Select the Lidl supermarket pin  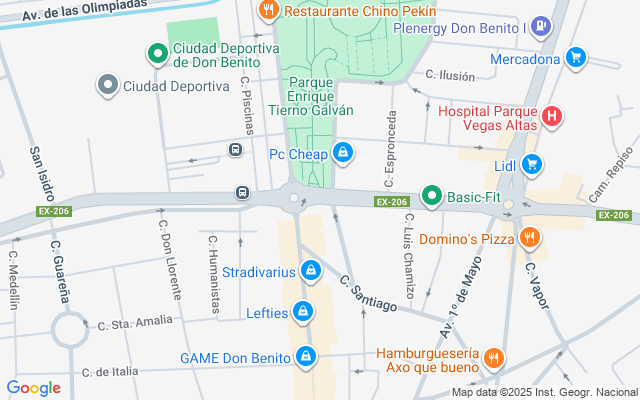tap(532, 165)
